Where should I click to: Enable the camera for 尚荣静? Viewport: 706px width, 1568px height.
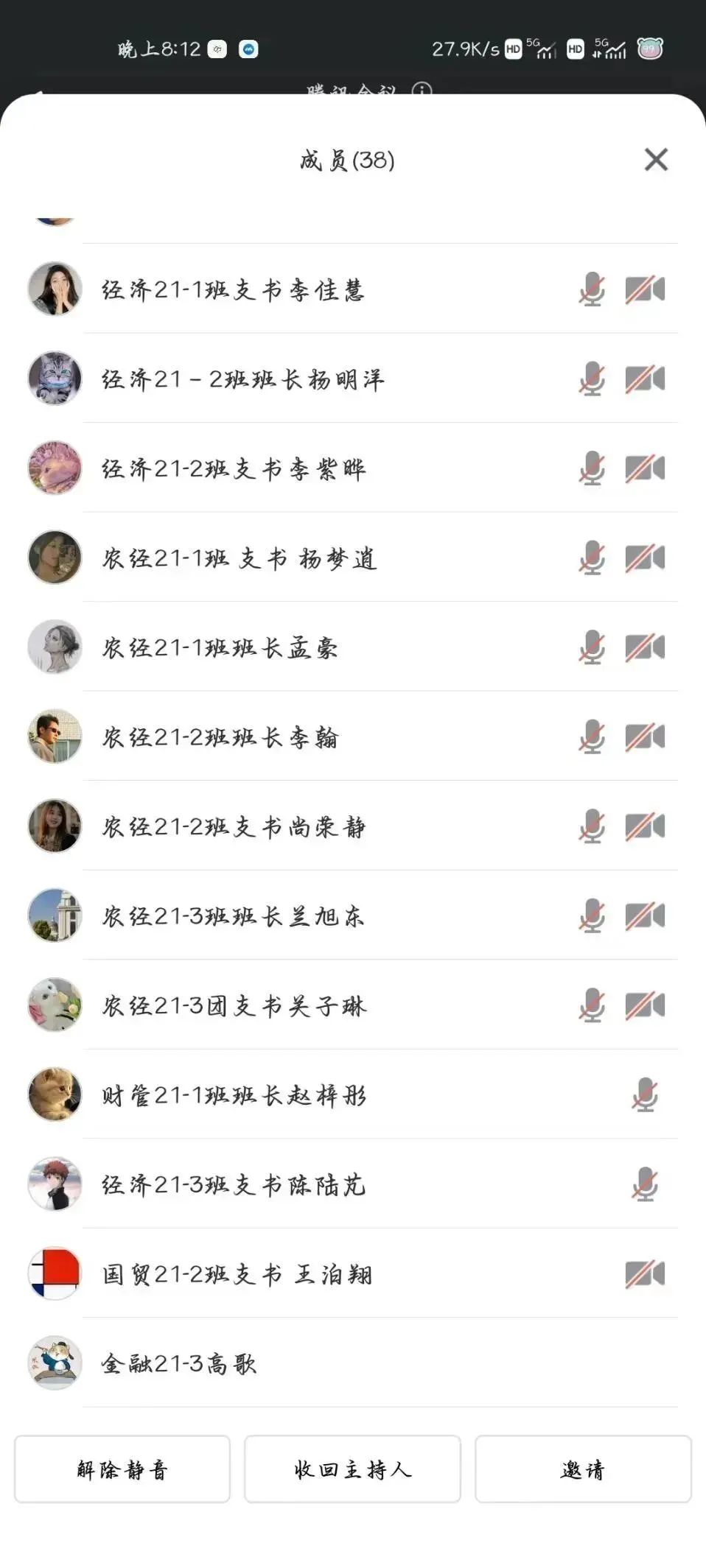click(x=646, y=828)
